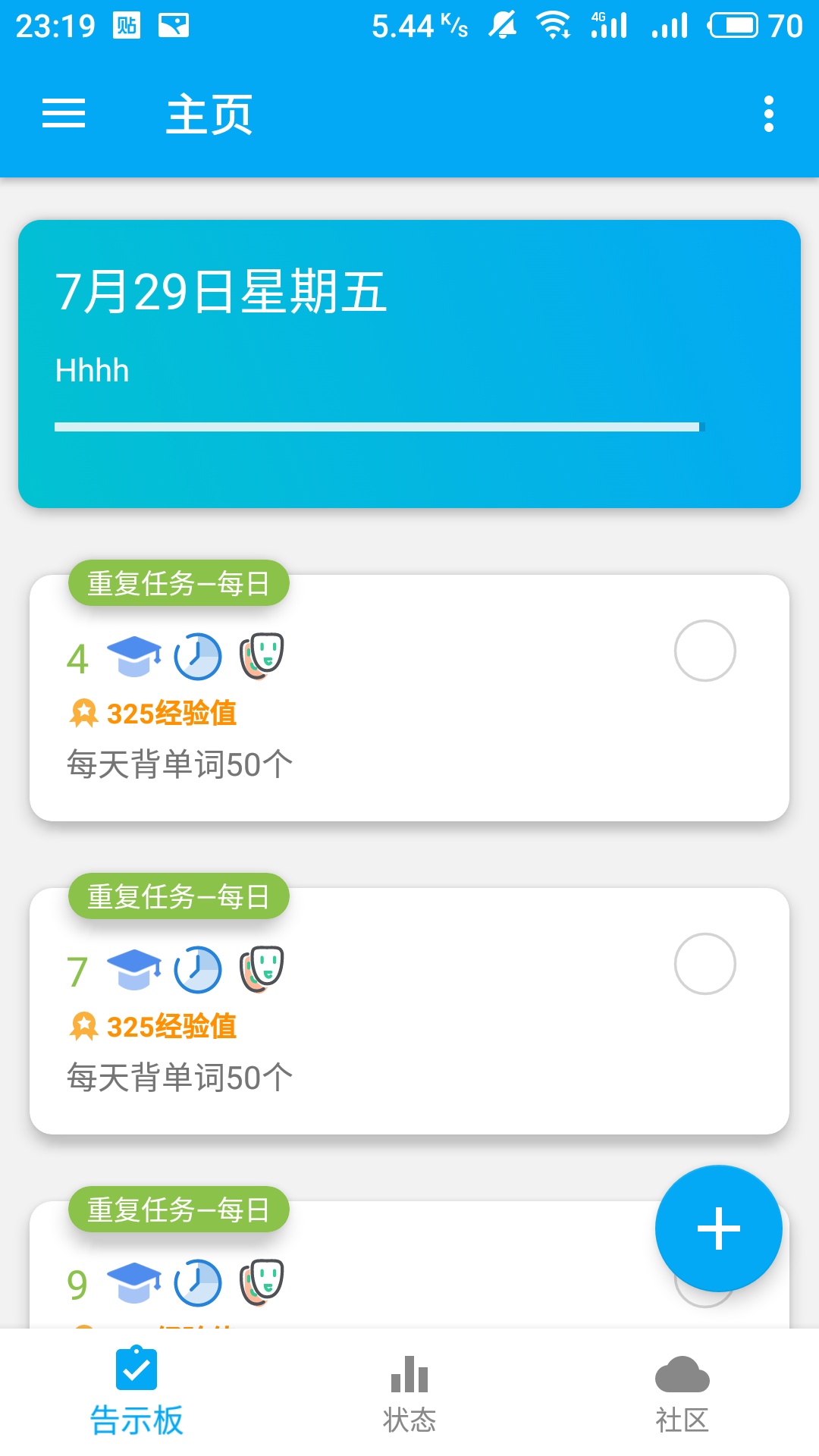Add a new task with plus button

pyautogui.click(x=718, y=1228)
